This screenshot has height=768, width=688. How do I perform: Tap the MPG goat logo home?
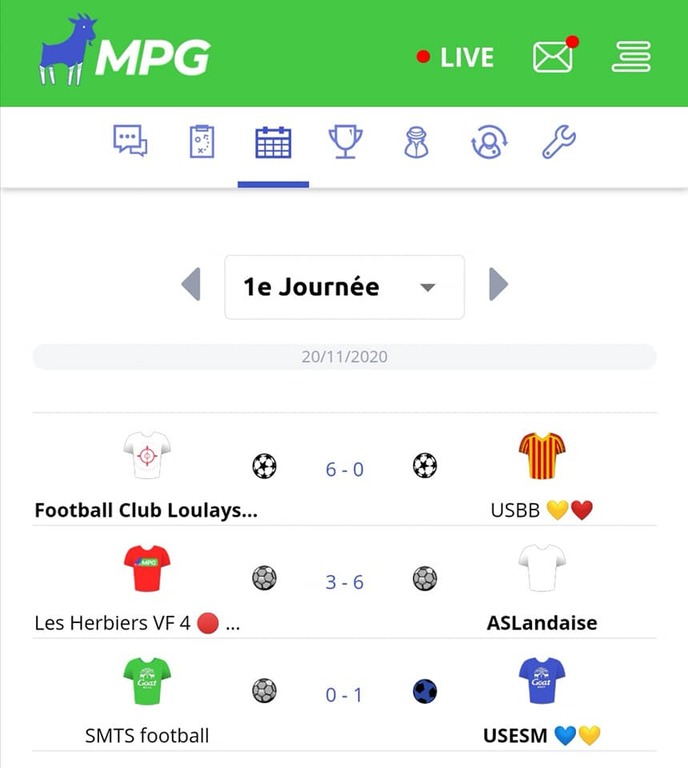pyautogui.click(x=125, y=52)
